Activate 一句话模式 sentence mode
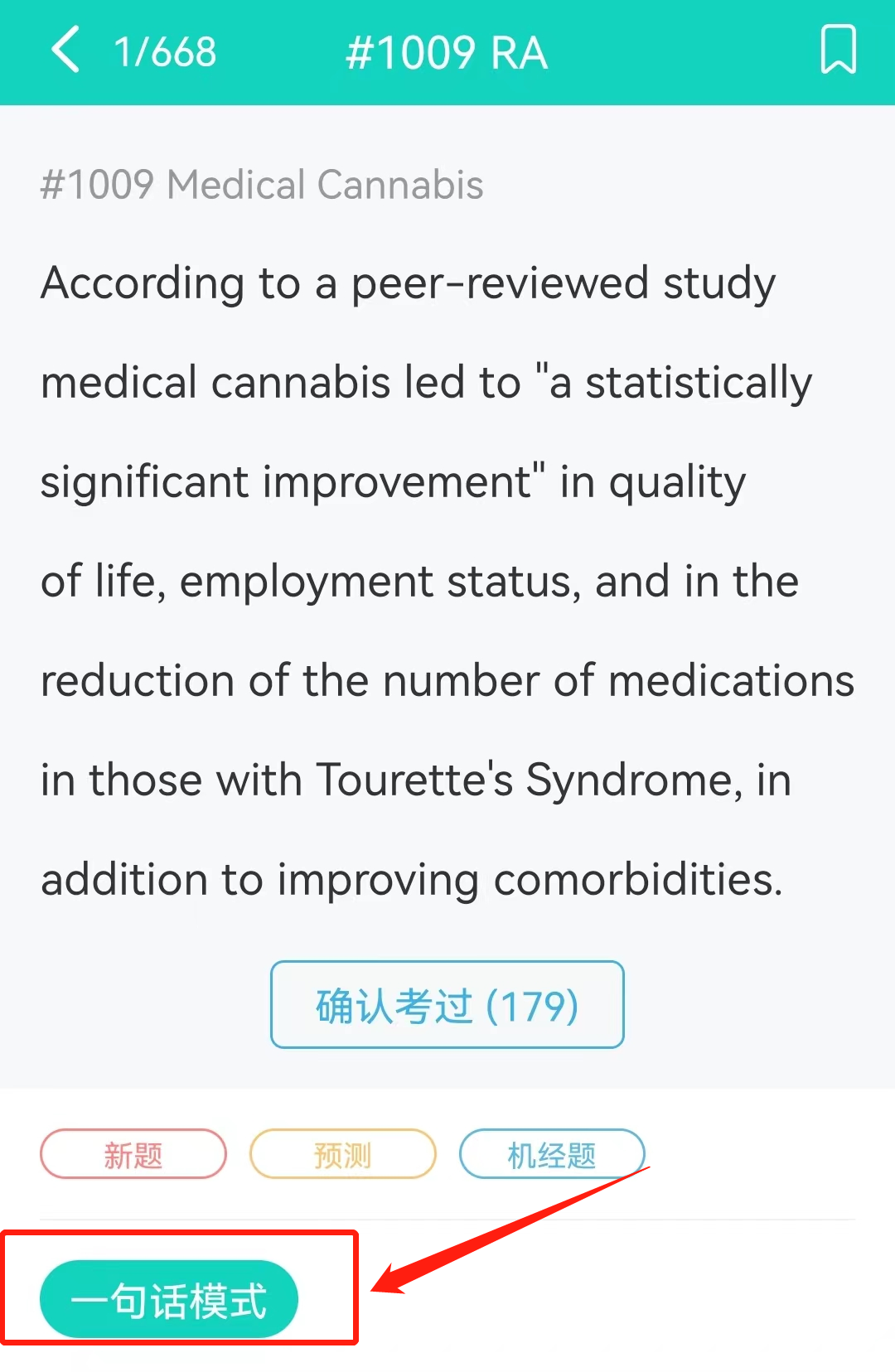This screenshot has height=1372, width=895. tap(169, 1298)
